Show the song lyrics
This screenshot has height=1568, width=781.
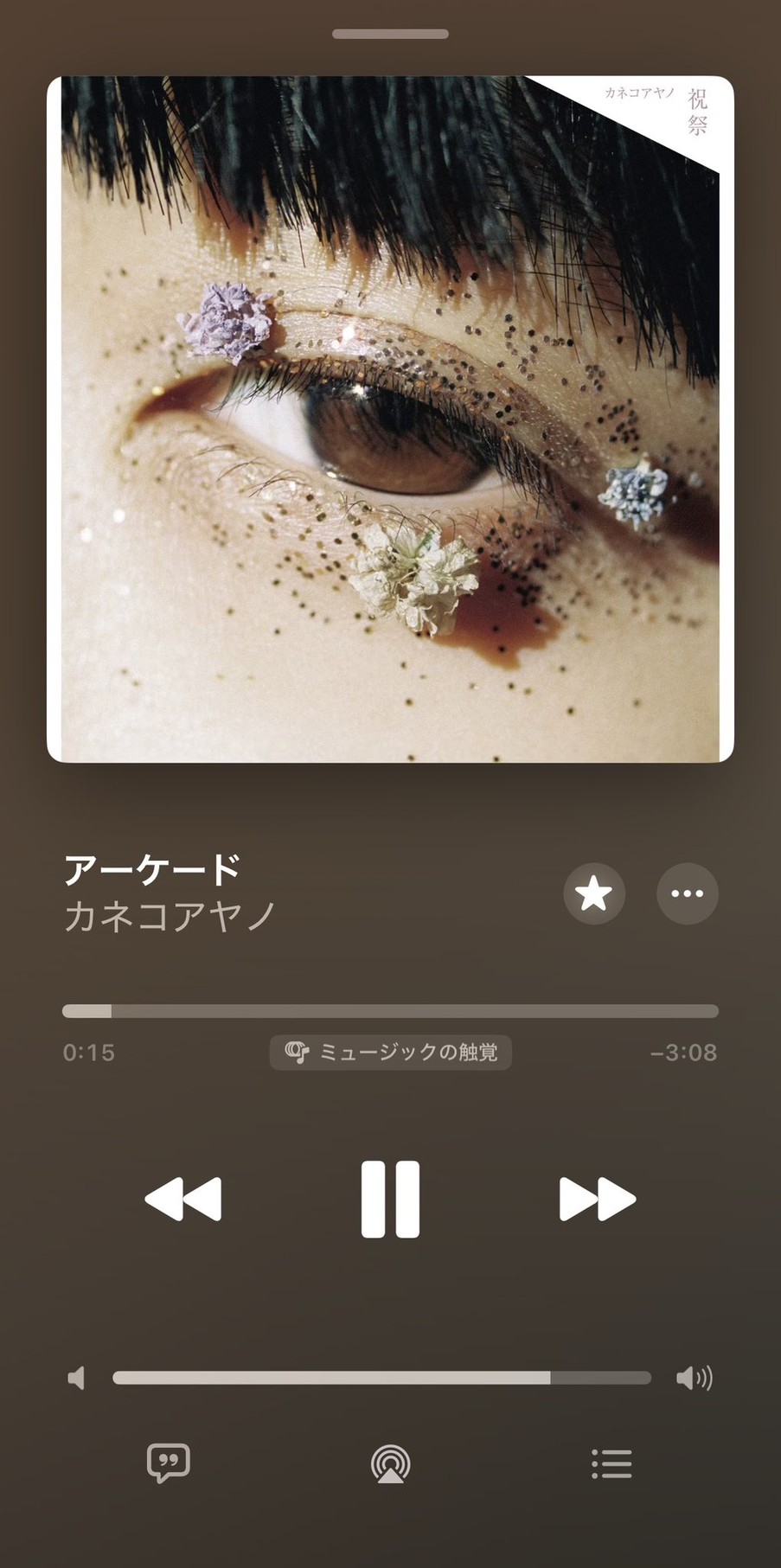click(169, 1463)
